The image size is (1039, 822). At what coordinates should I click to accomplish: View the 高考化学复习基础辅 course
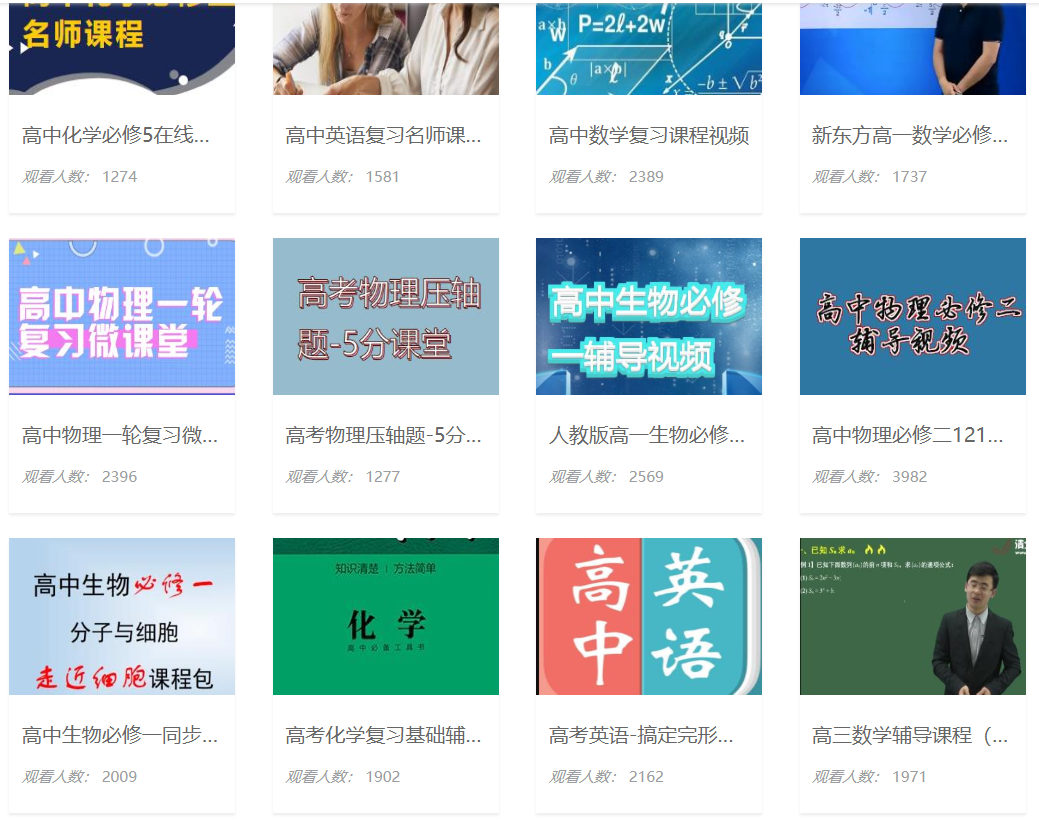point(384,735)
